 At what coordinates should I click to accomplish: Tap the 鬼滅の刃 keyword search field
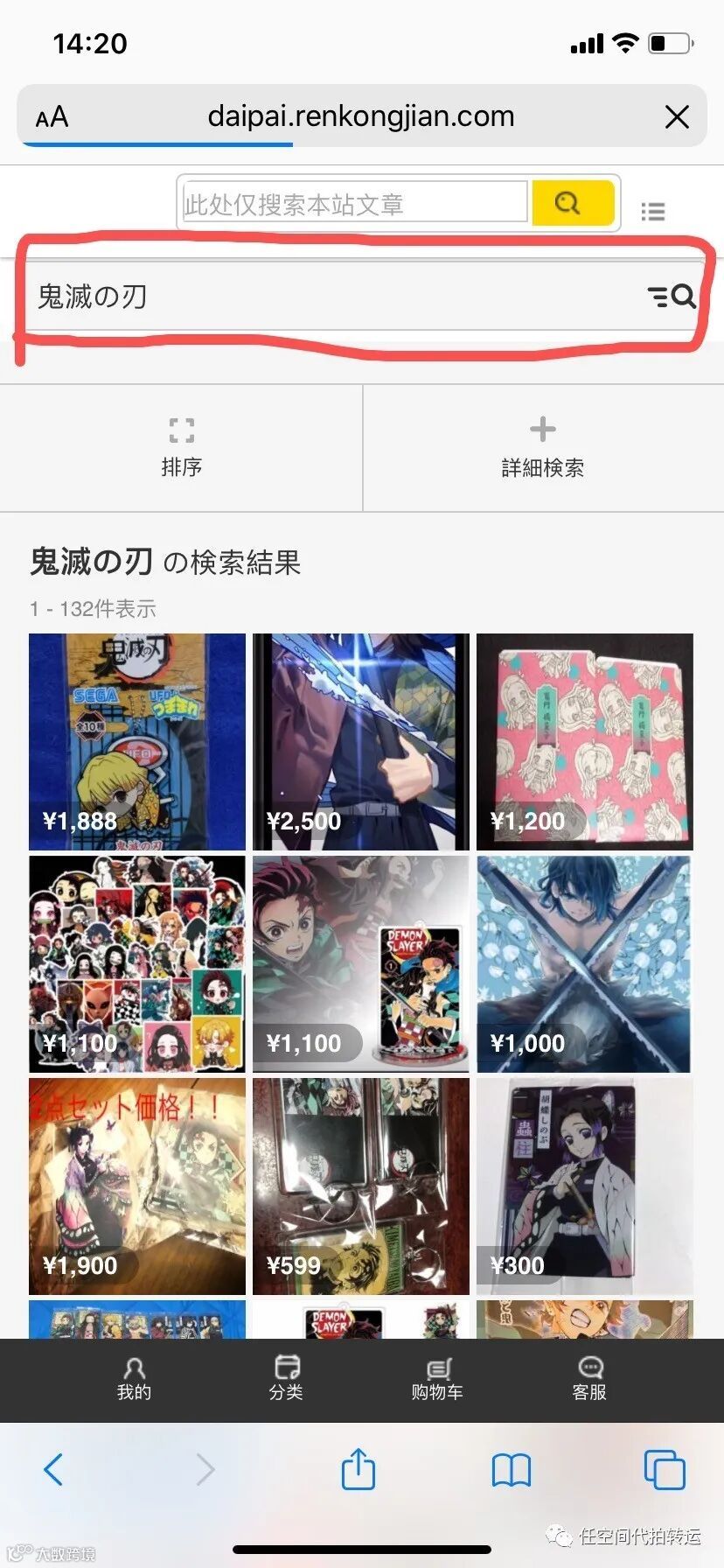pos(332,297)
